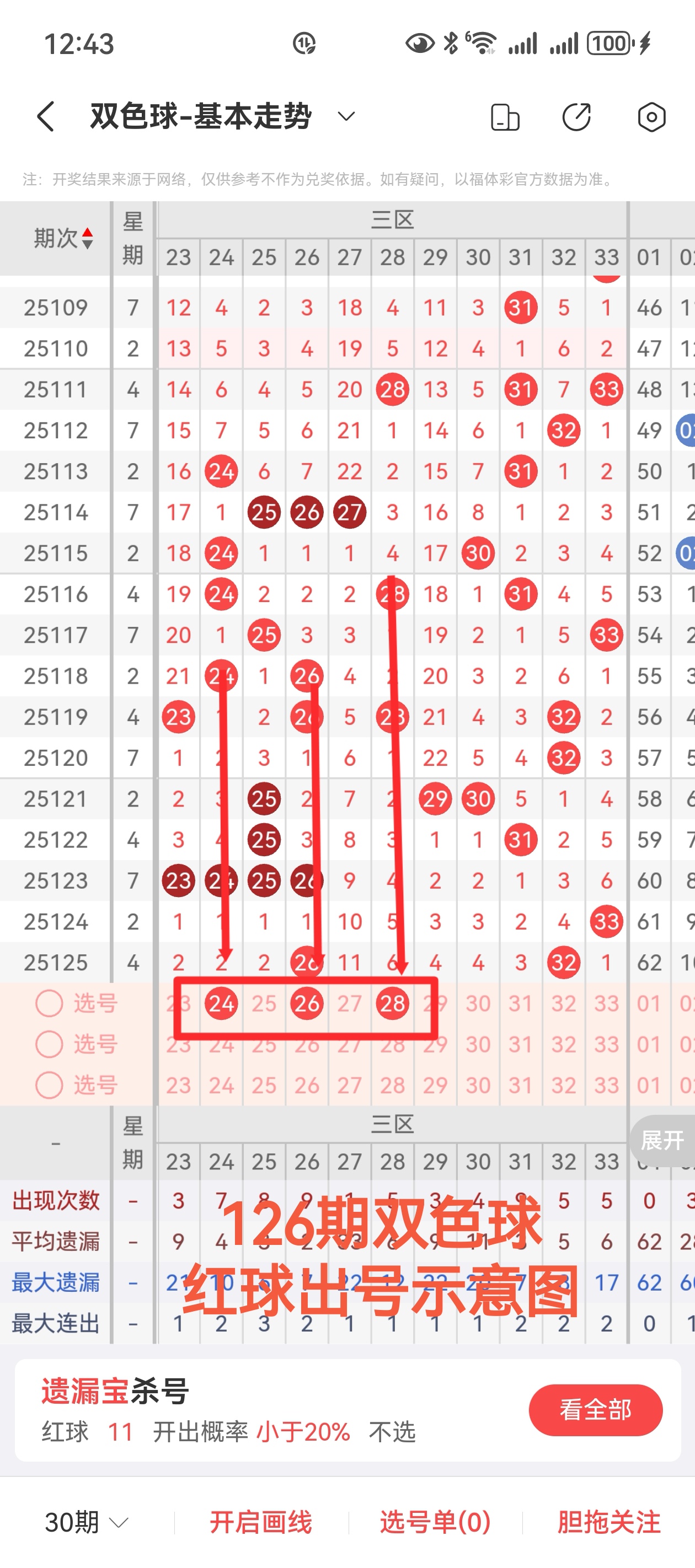This screenshot has height=1568, width=695.
Task: Toggle the 期次 sort order
Action: (63, 238)
